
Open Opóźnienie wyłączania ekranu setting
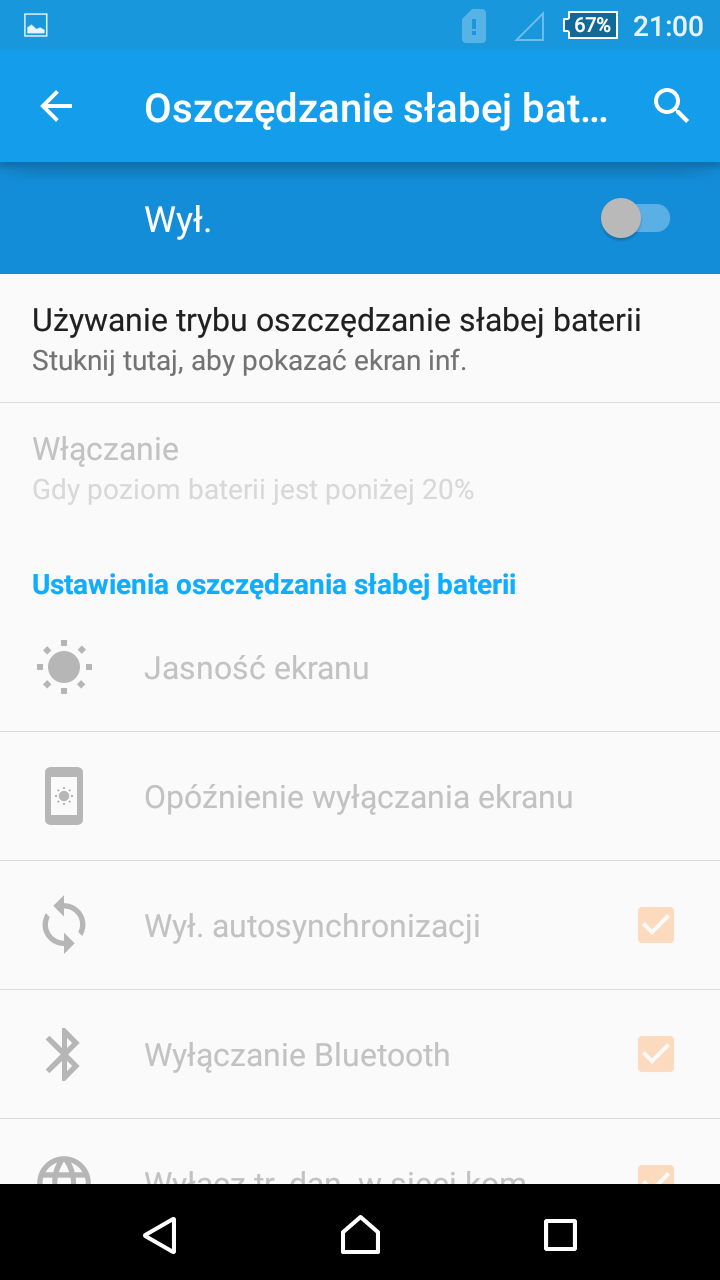(360, 796)
